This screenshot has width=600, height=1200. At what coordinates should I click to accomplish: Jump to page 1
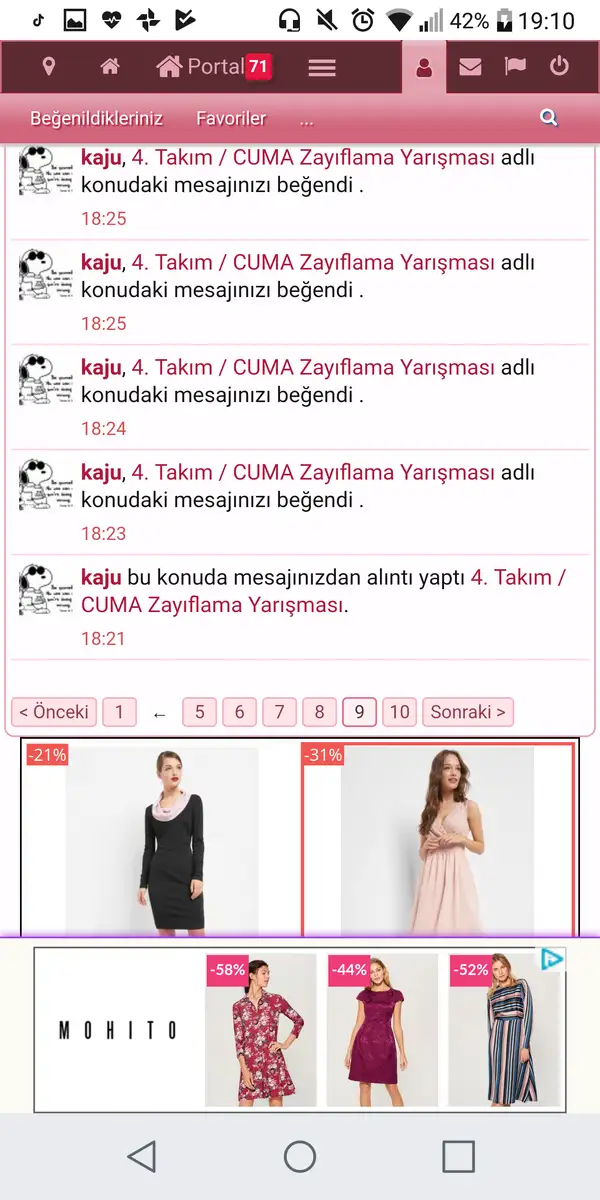119,712
